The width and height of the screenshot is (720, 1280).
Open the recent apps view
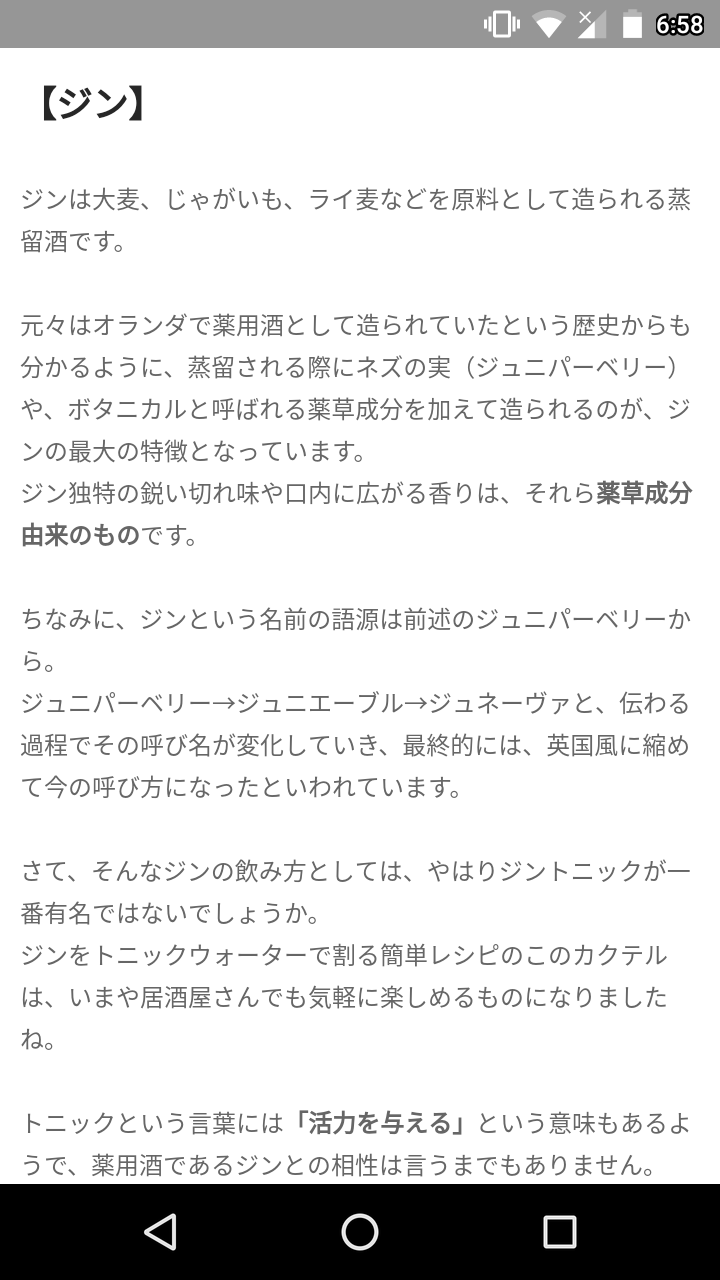tap(560, 1232)
